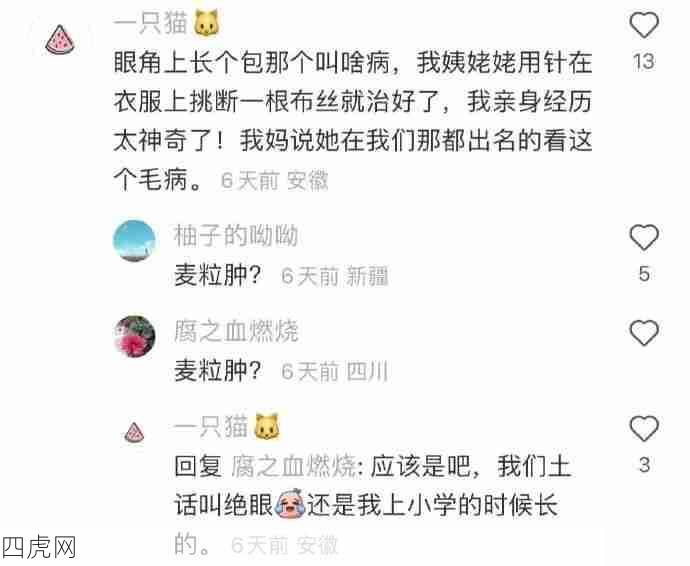Like 一只猫's comment about 眼角上长个包
Image resolution: width=690 pixels, height=566 pixels.
(644, 24)
